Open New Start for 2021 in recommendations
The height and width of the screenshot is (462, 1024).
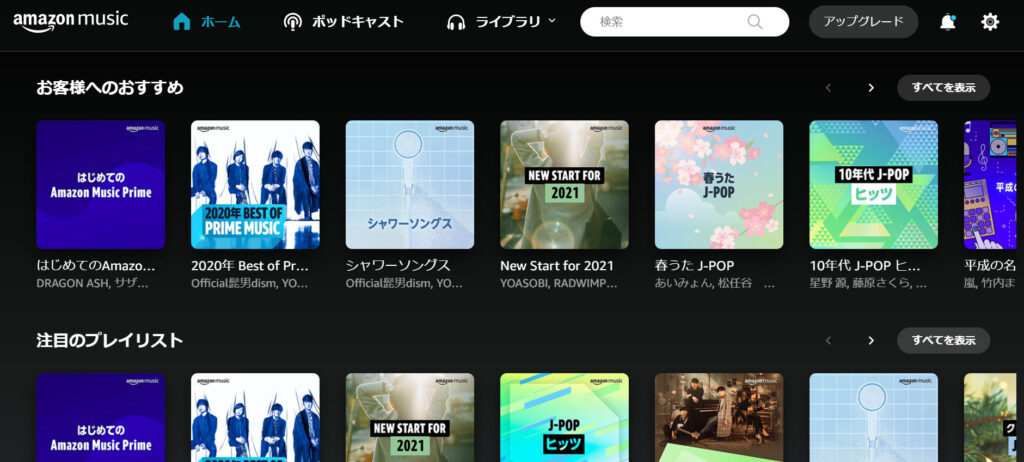(x=564, y=185)
